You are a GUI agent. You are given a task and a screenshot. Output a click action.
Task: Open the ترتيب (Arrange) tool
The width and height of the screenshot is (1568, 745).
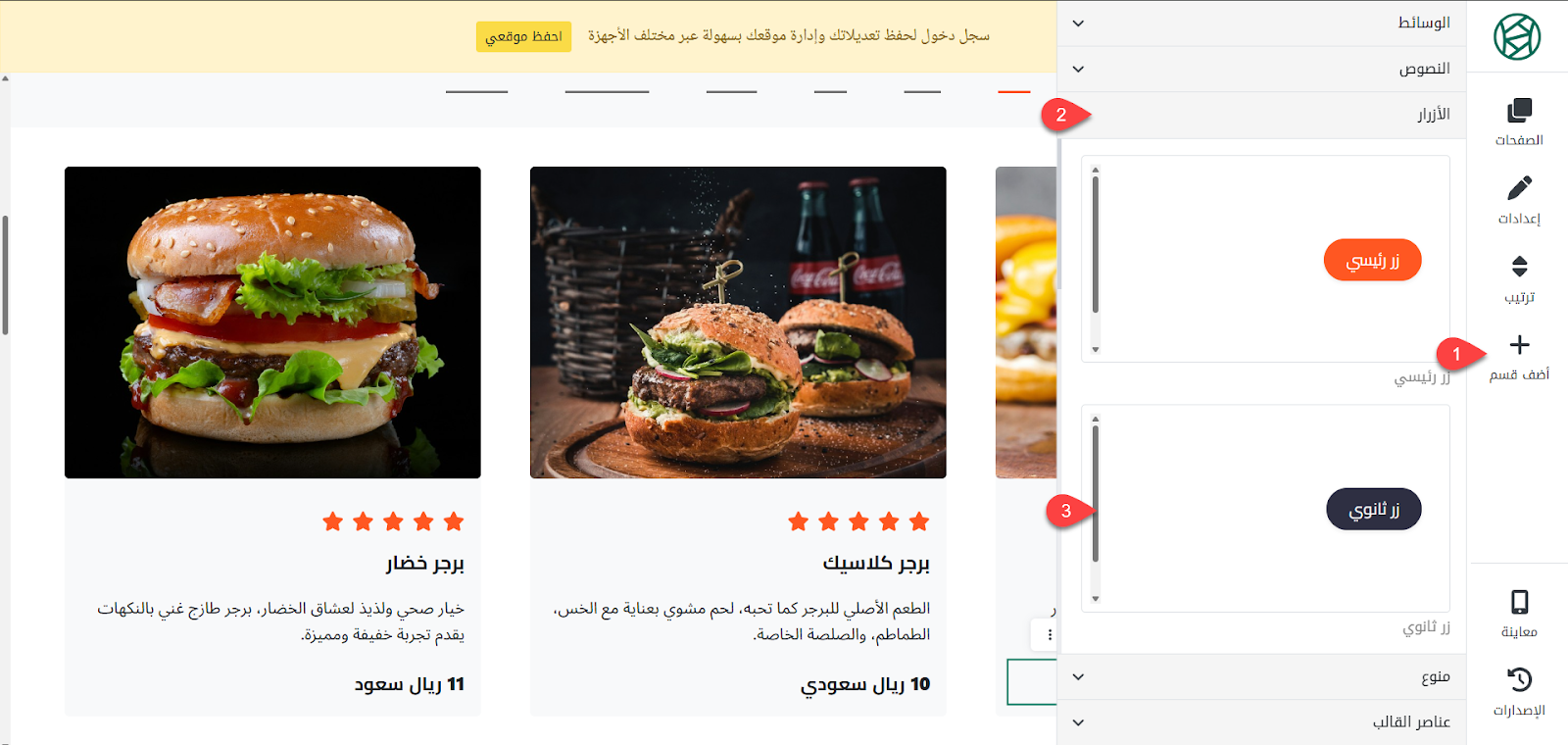coord(1519,277)
